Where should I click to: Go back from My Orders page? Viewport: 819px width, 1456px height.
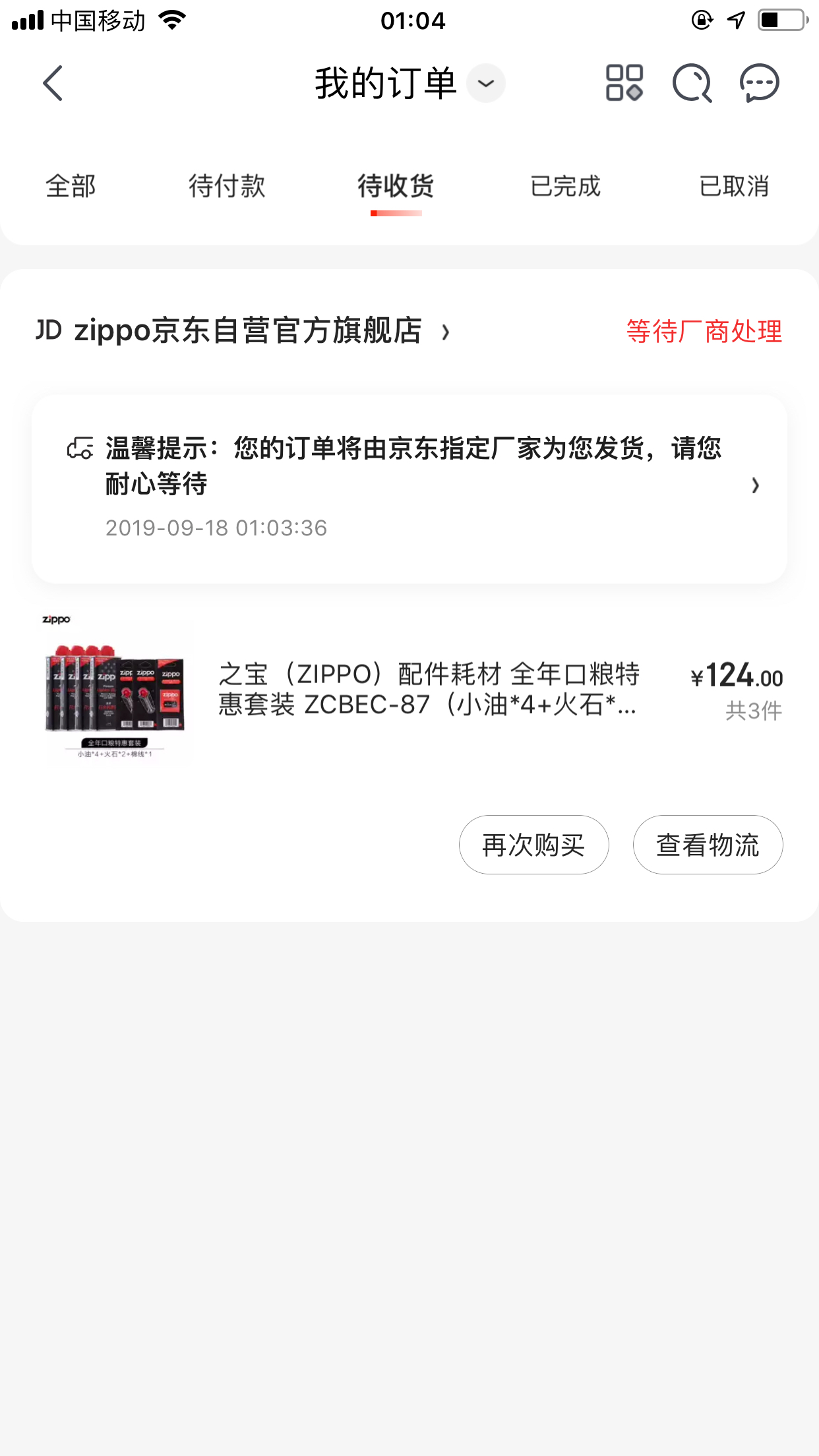click(x=53, y=83)
